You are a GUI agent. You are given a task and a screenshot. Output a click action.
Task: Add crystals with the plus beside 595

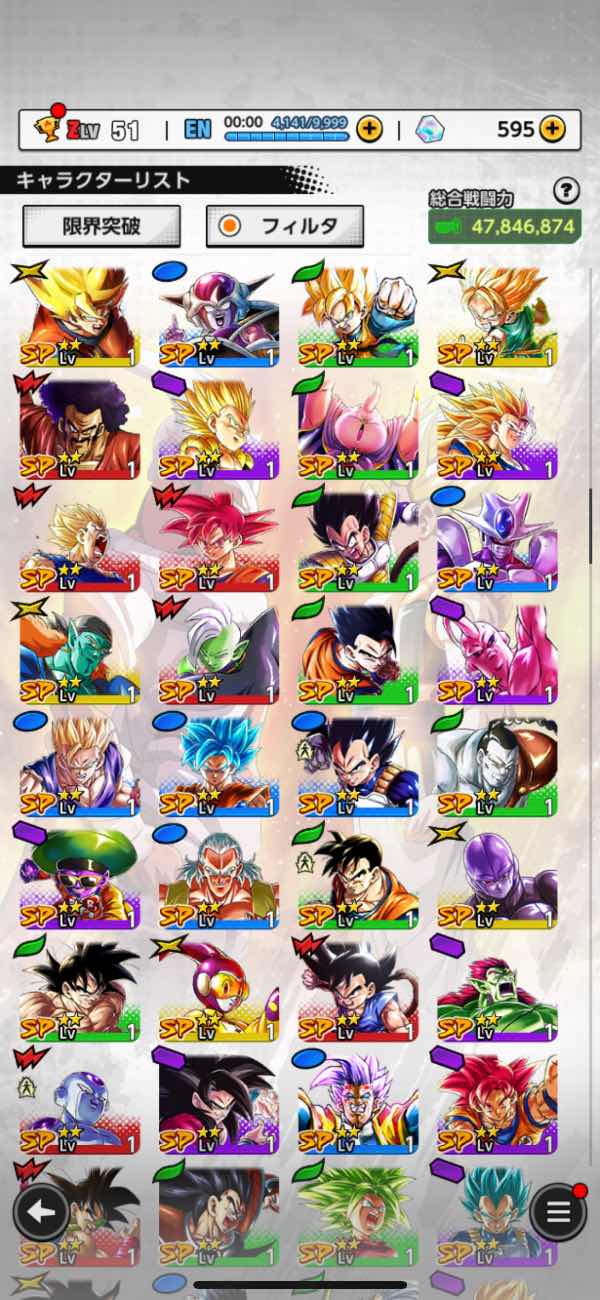point(552,129)
